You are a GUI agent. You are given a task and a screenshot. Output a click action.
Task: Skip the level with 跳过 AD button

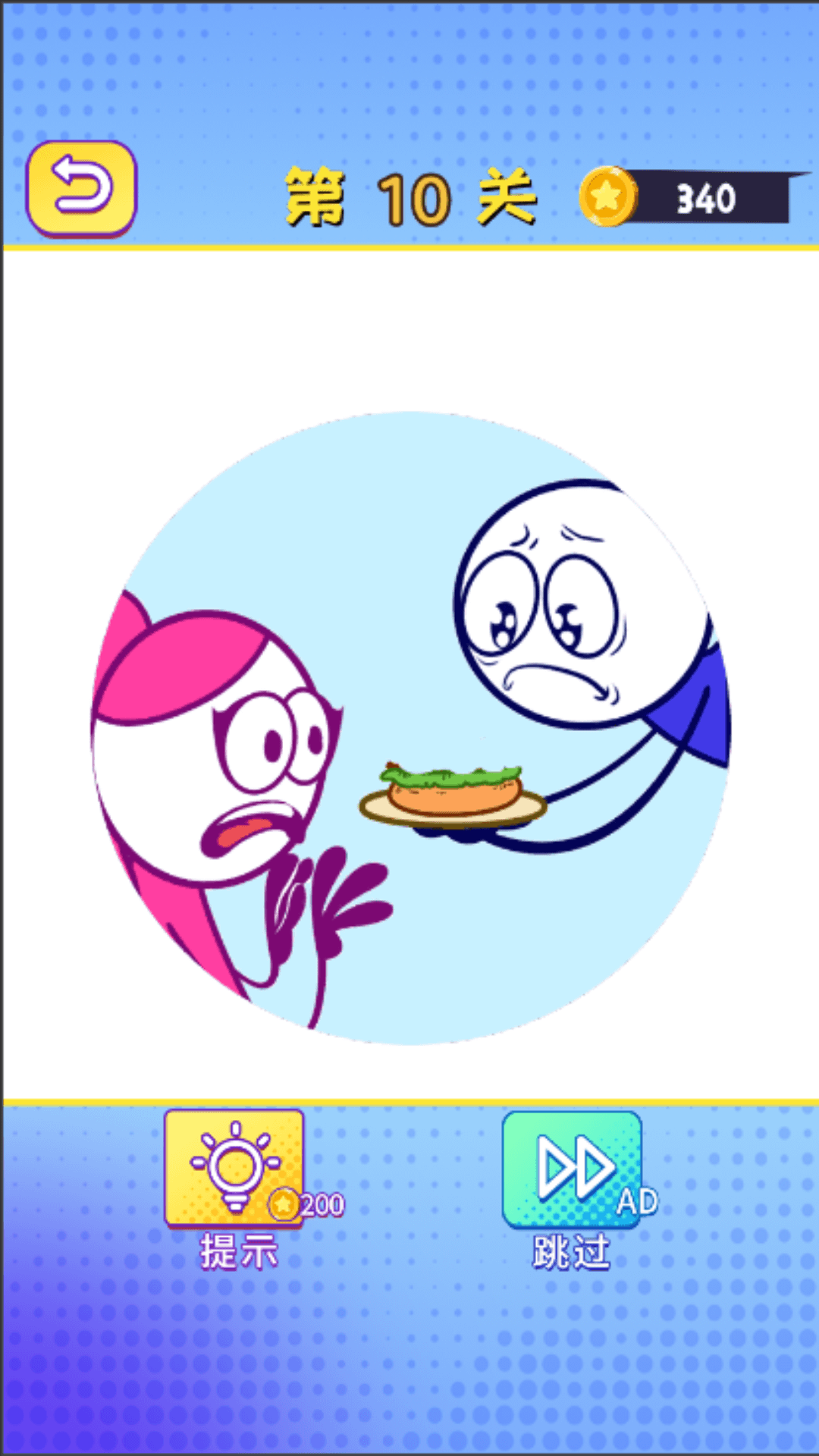click(573, 1169)
